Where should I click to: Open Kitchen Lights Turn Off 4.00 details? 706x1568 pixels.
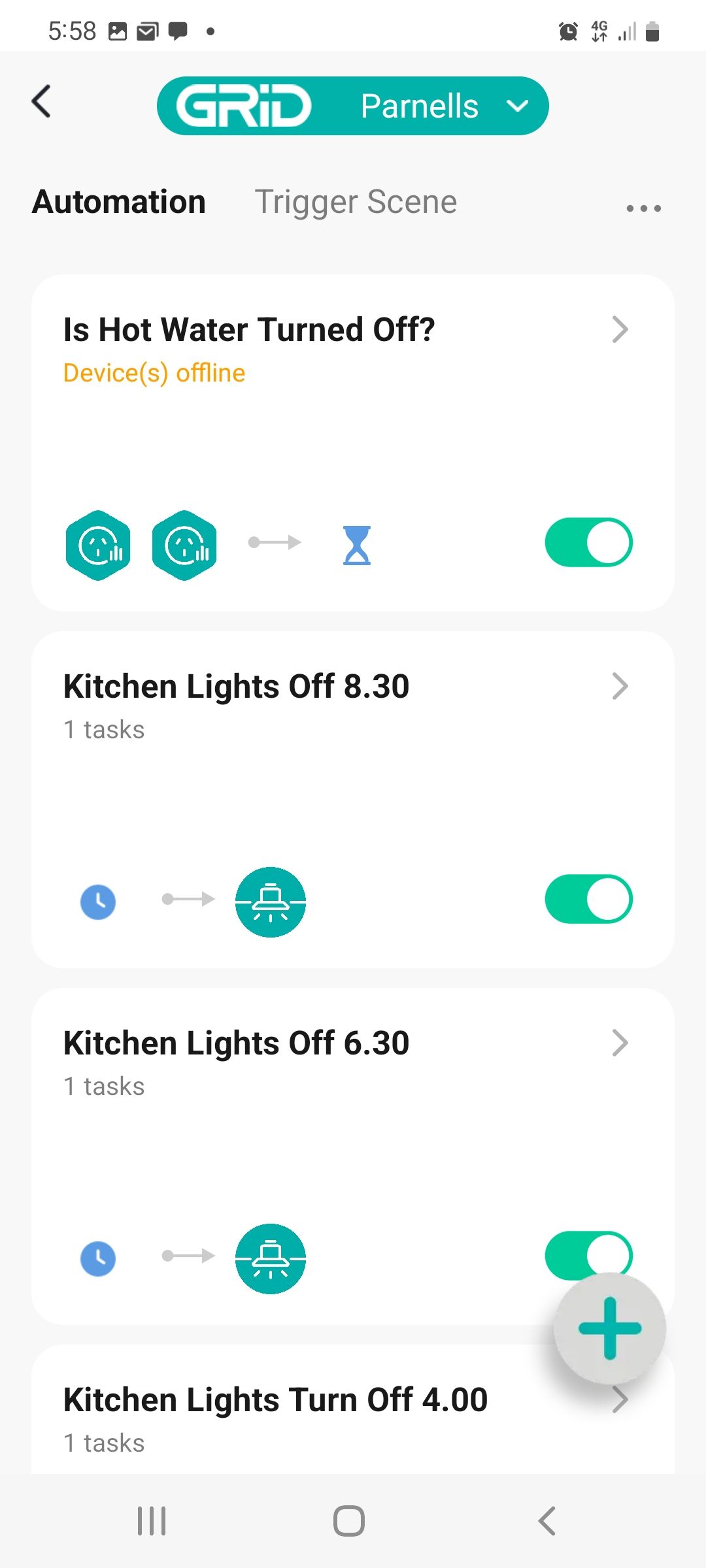(x=620, y=1399)
